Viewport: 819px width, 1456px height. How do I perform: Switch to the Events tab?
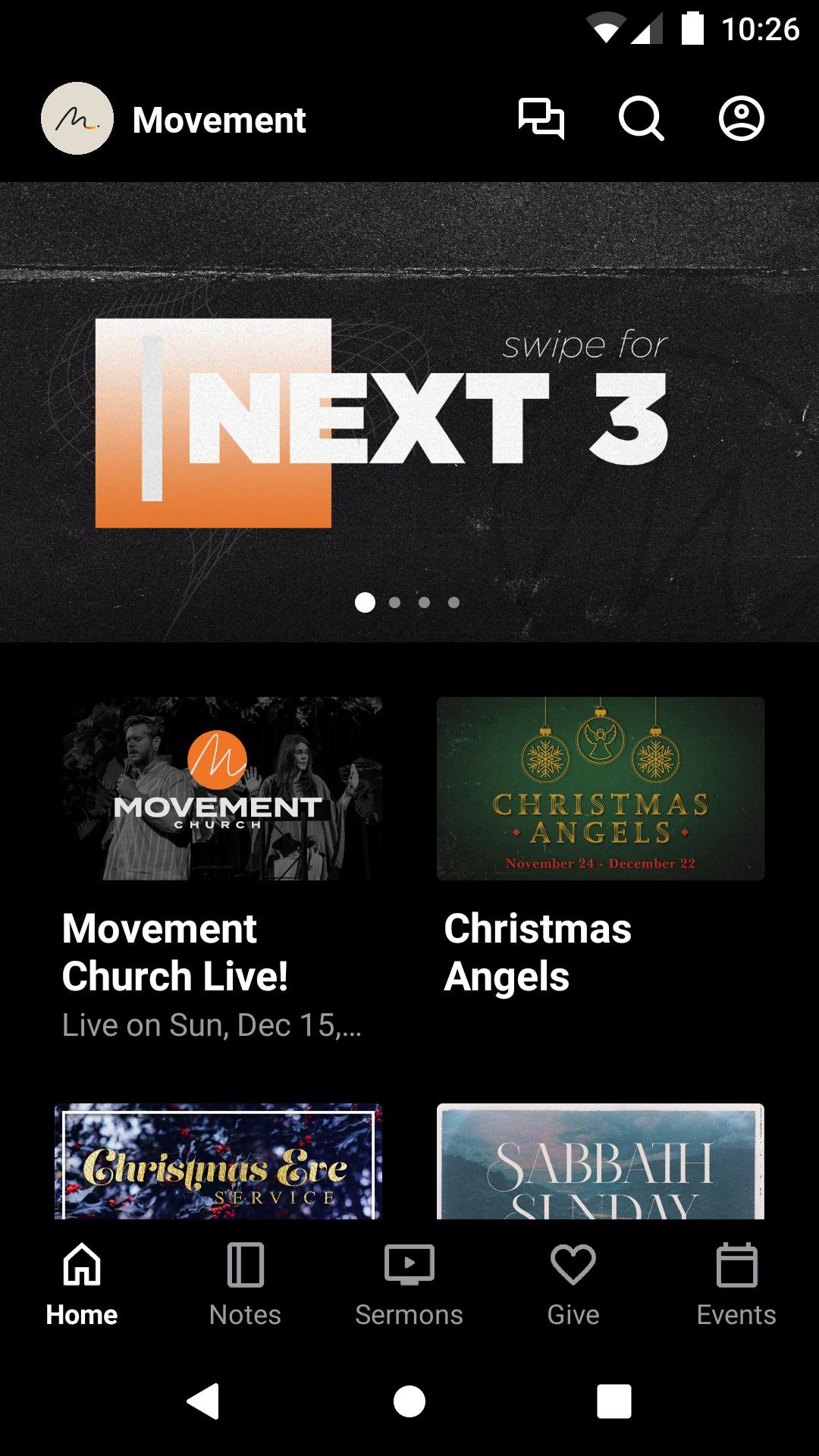tap(736, 1284)
